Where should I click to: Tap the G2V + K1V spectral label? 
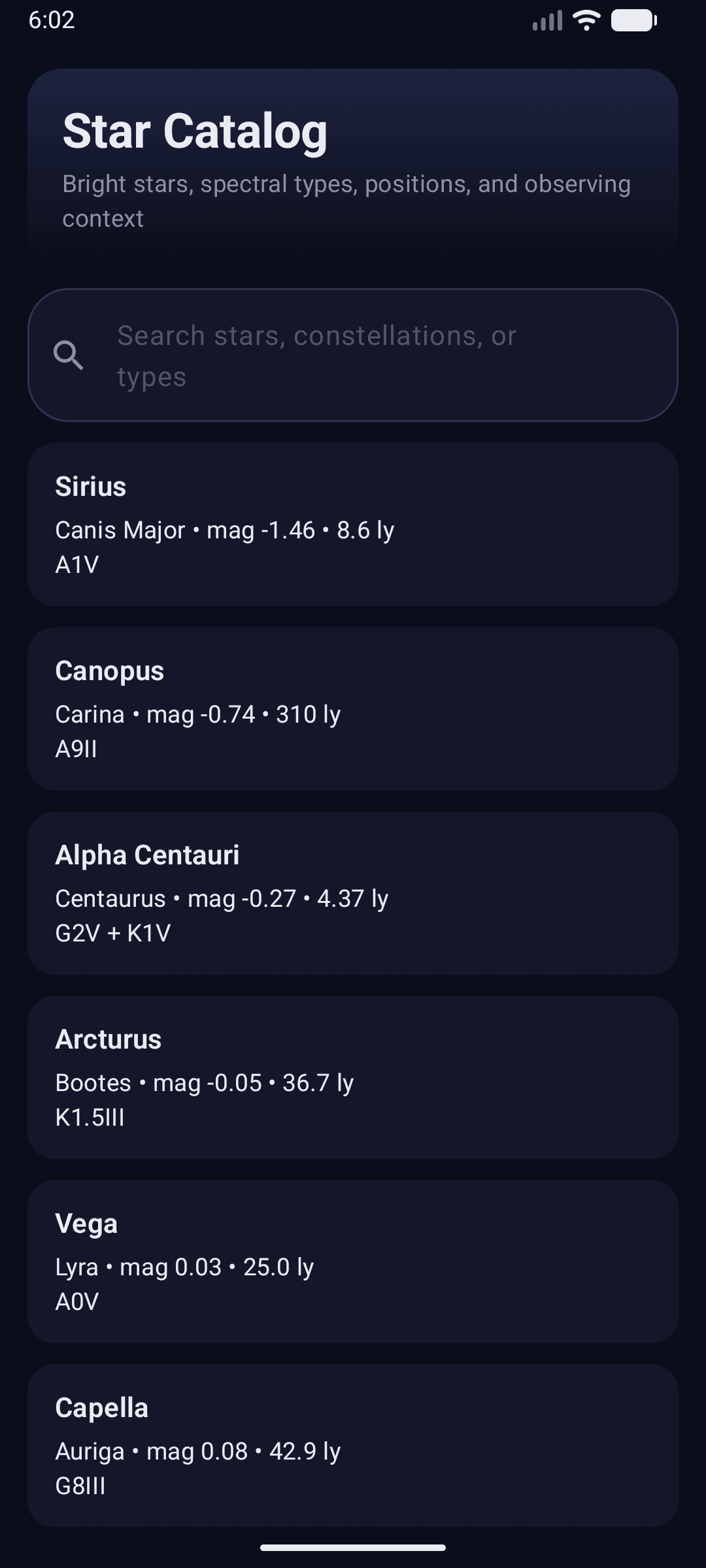112,932
